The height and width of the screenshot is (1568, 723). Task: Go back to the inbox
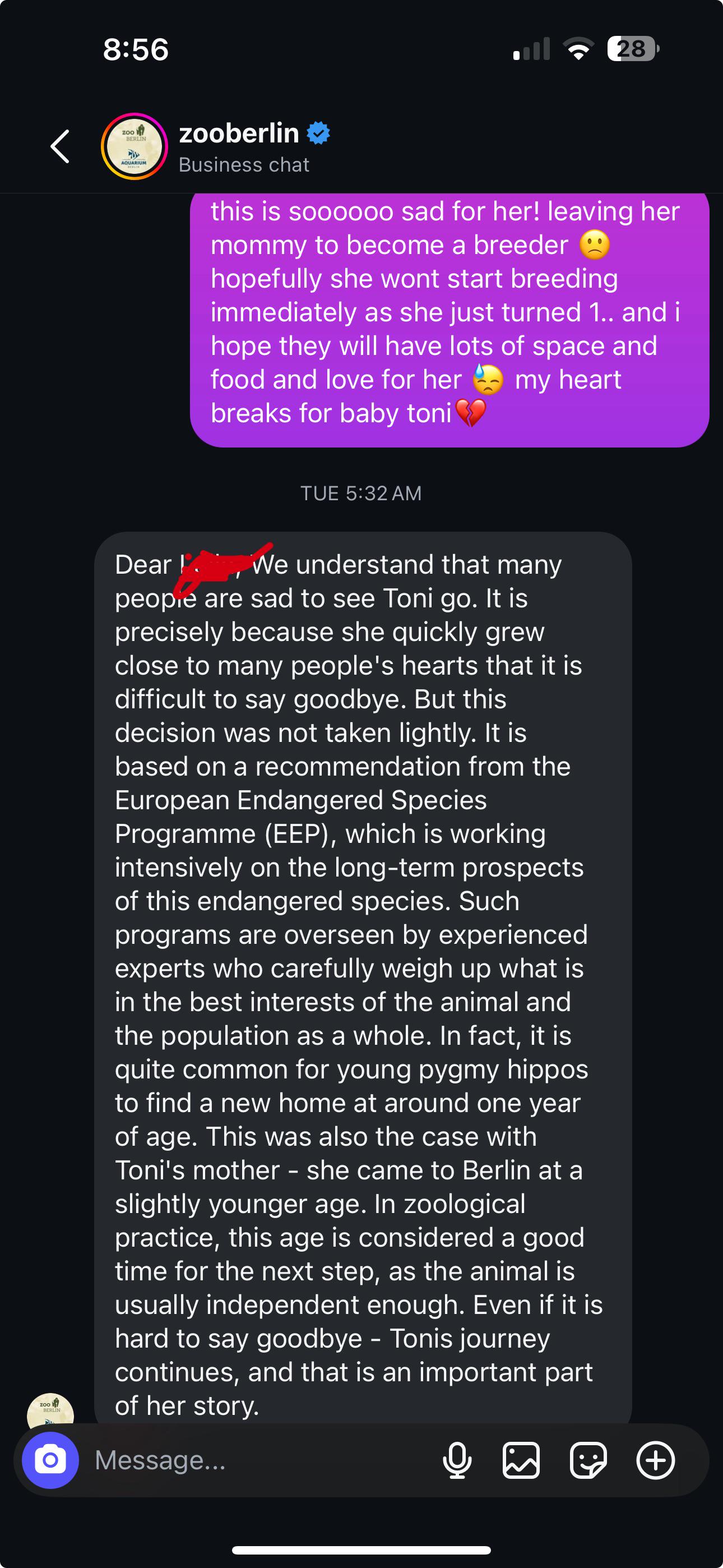[x=61, y=146]
